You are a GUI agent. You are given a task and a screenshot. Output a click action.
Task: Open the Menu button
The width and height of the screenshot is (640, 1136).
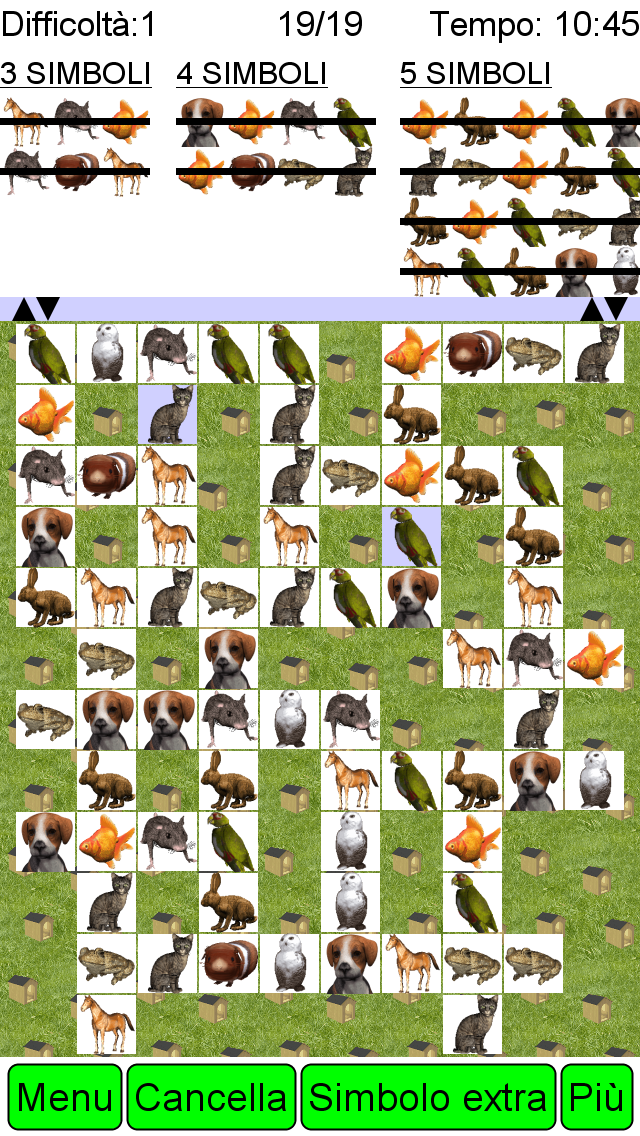click(x=65, y=1097)
